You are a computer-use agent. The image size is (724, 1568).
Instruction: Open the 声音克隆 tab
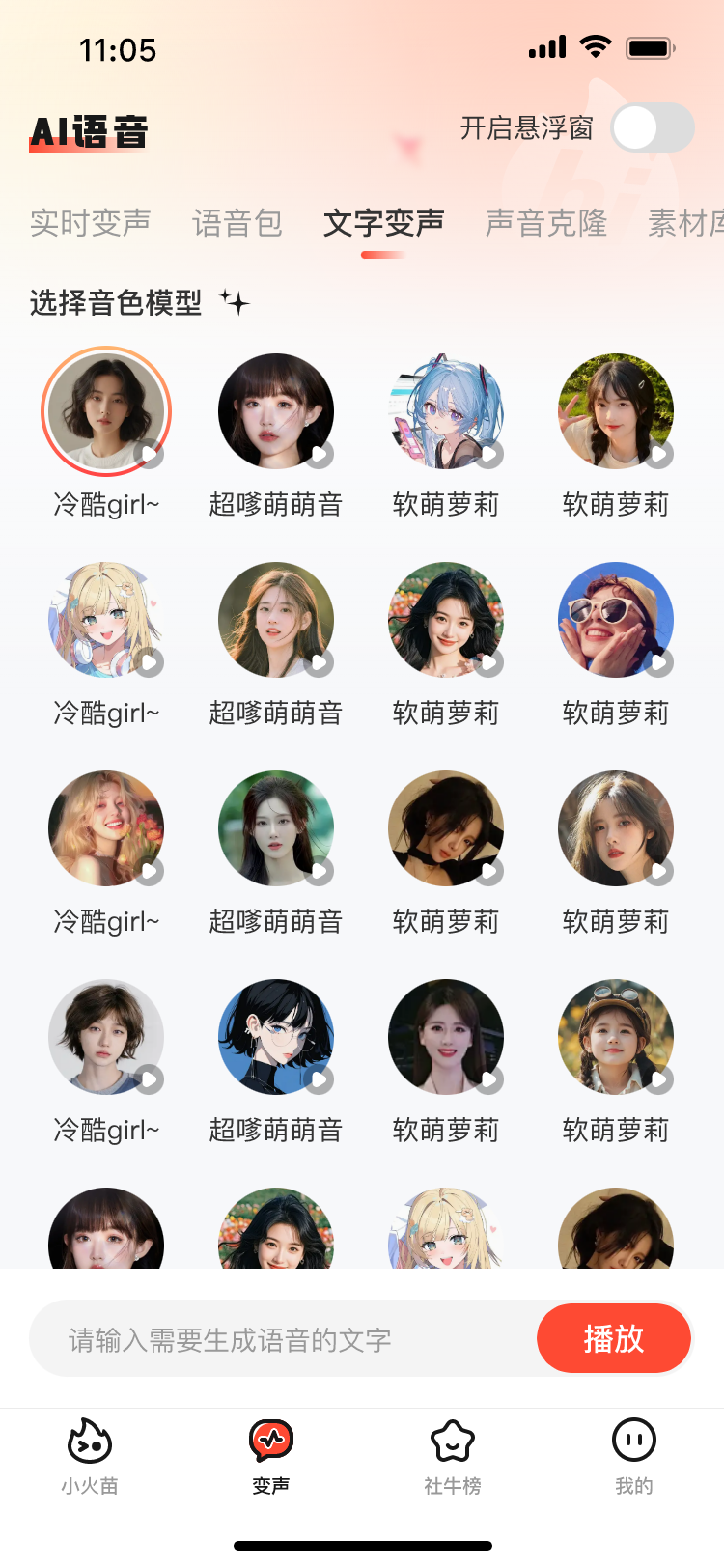click(x=546, y=223)
